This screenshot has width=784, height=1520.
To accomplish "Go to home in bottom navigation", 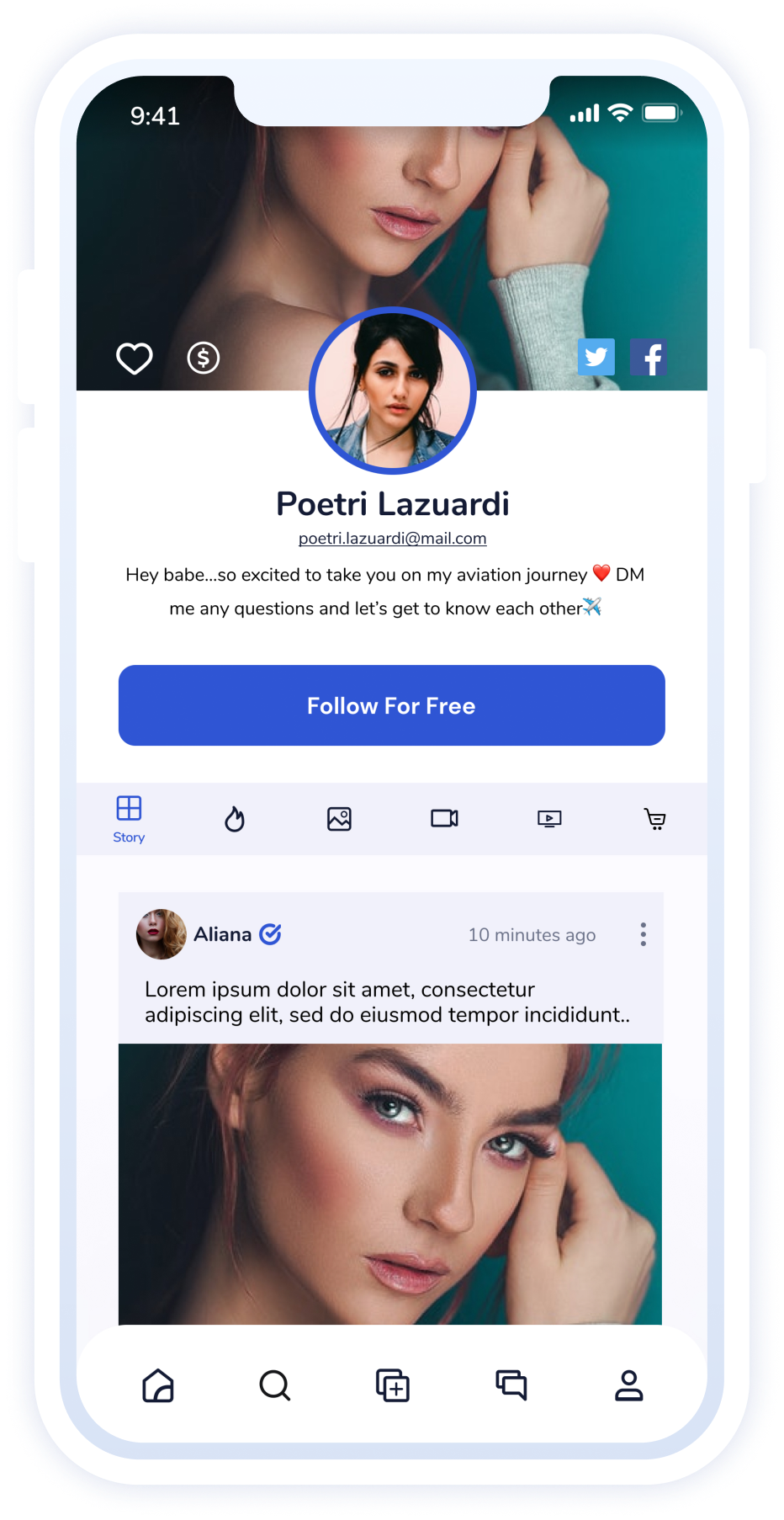I will coord(158,1385).
